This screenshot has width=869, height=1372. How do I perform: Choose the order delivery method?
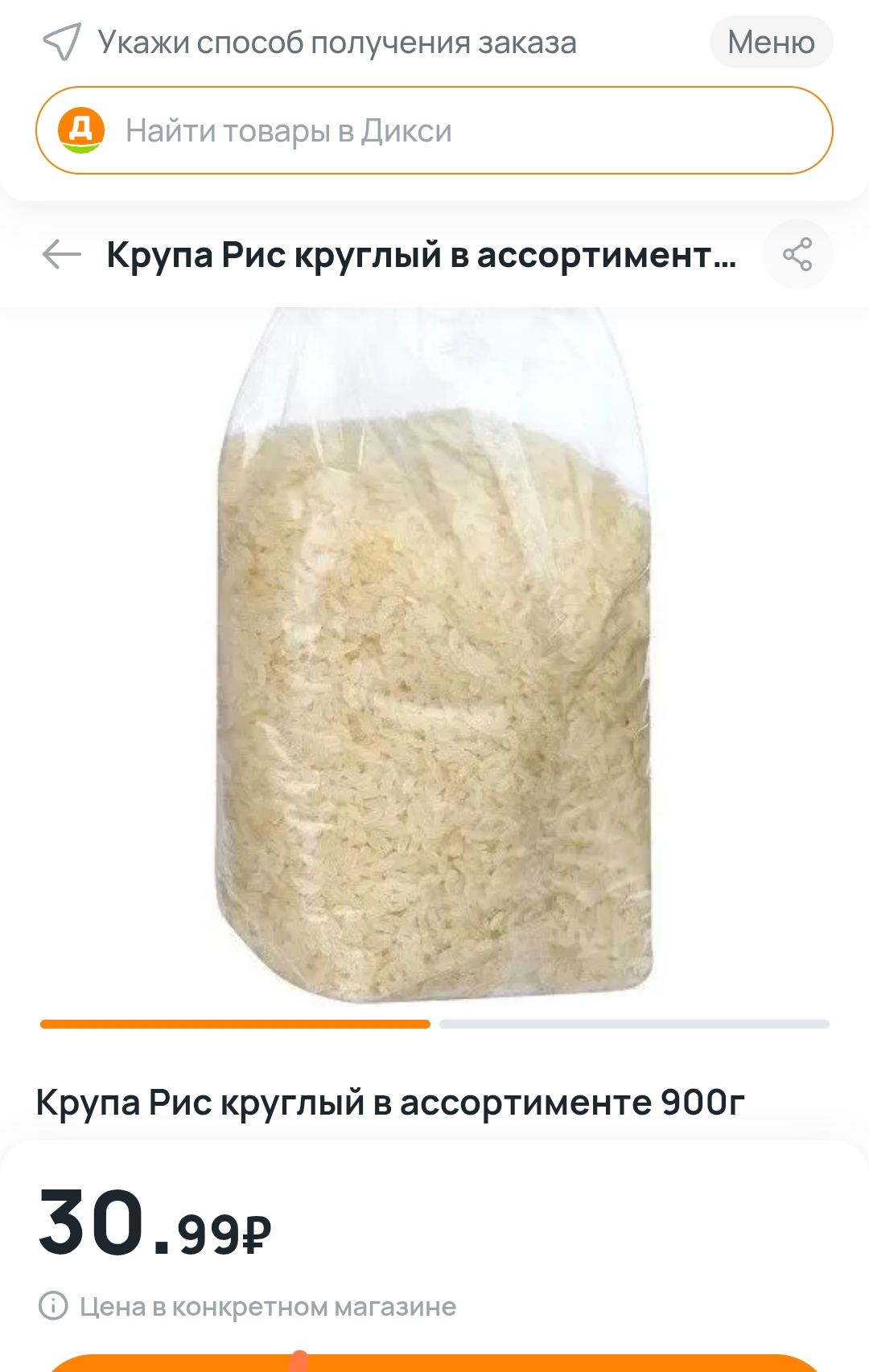[336, 43]
